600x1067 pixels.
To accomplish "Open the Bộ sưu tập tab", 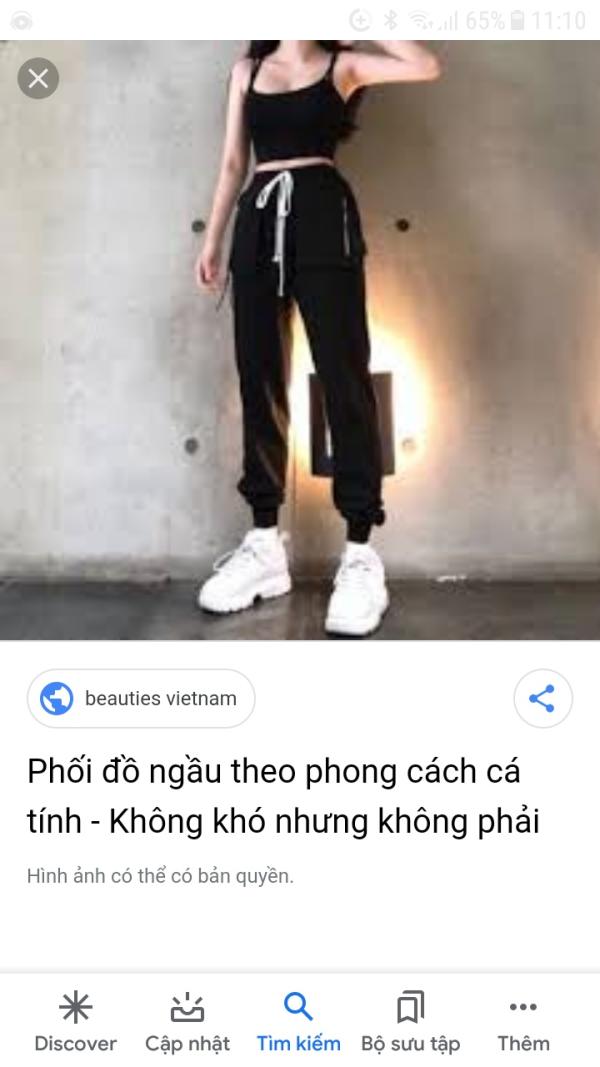I will point(410,1022).
